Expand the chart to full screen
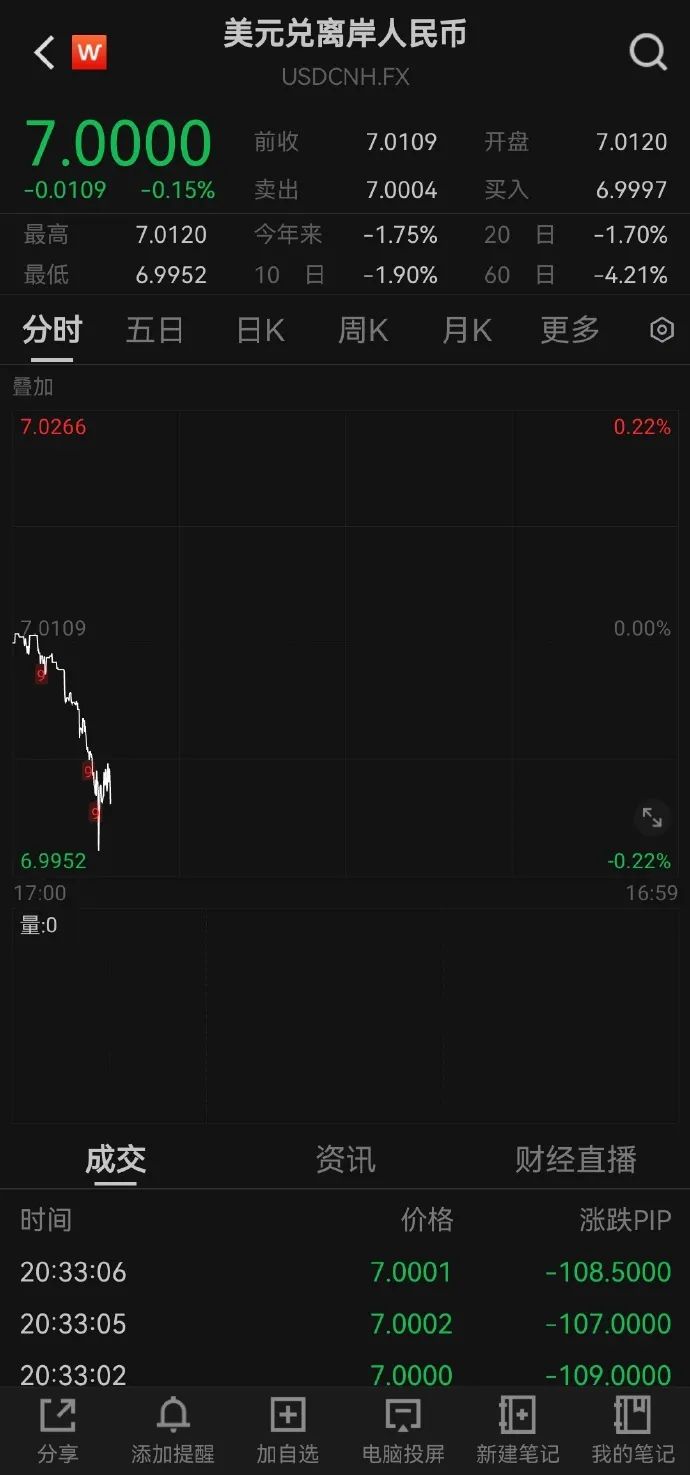This screenshot has width=690, height=1475. (x=652, y=818)
